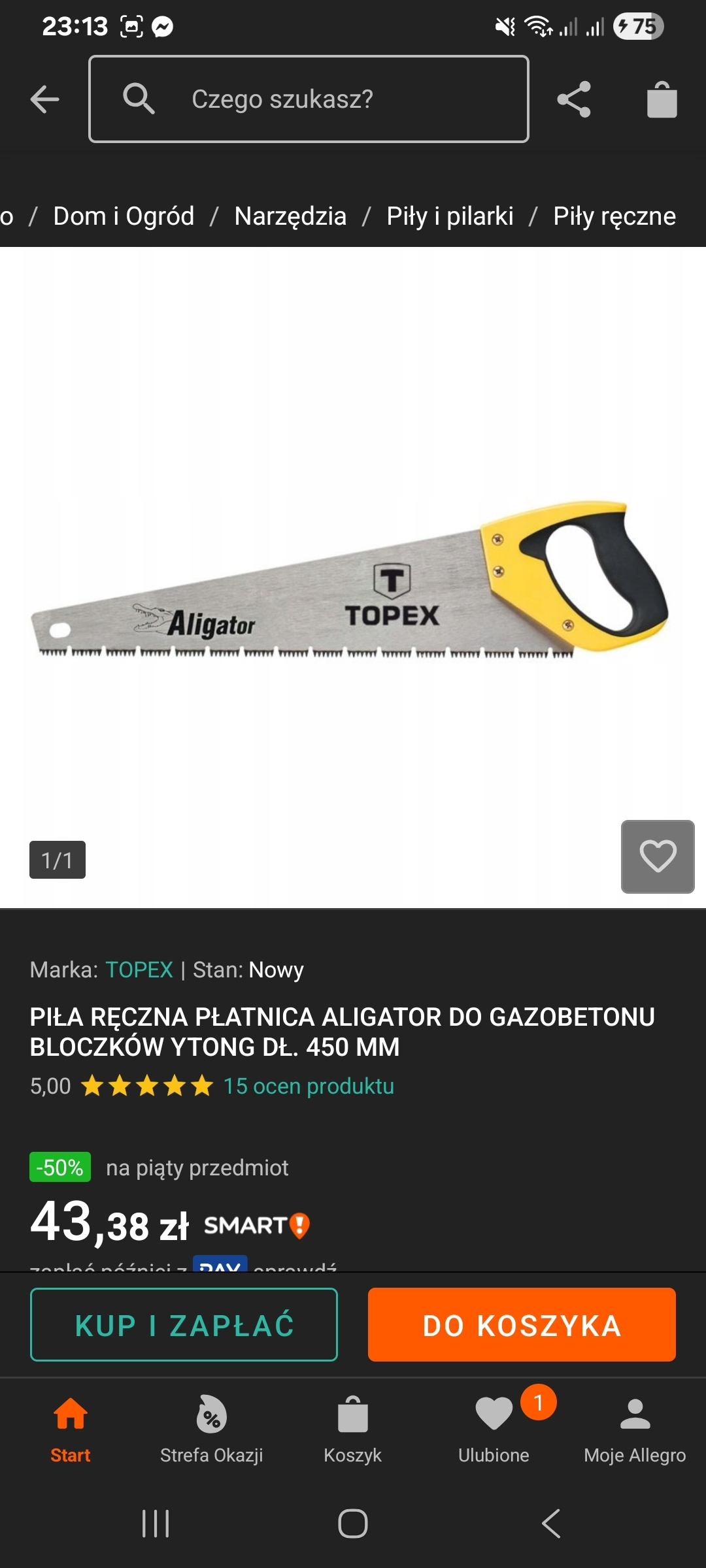The image size is (706, 1568).
Task: Open the 'Strefa Okazji' tab
Action: click(212, 1429)
